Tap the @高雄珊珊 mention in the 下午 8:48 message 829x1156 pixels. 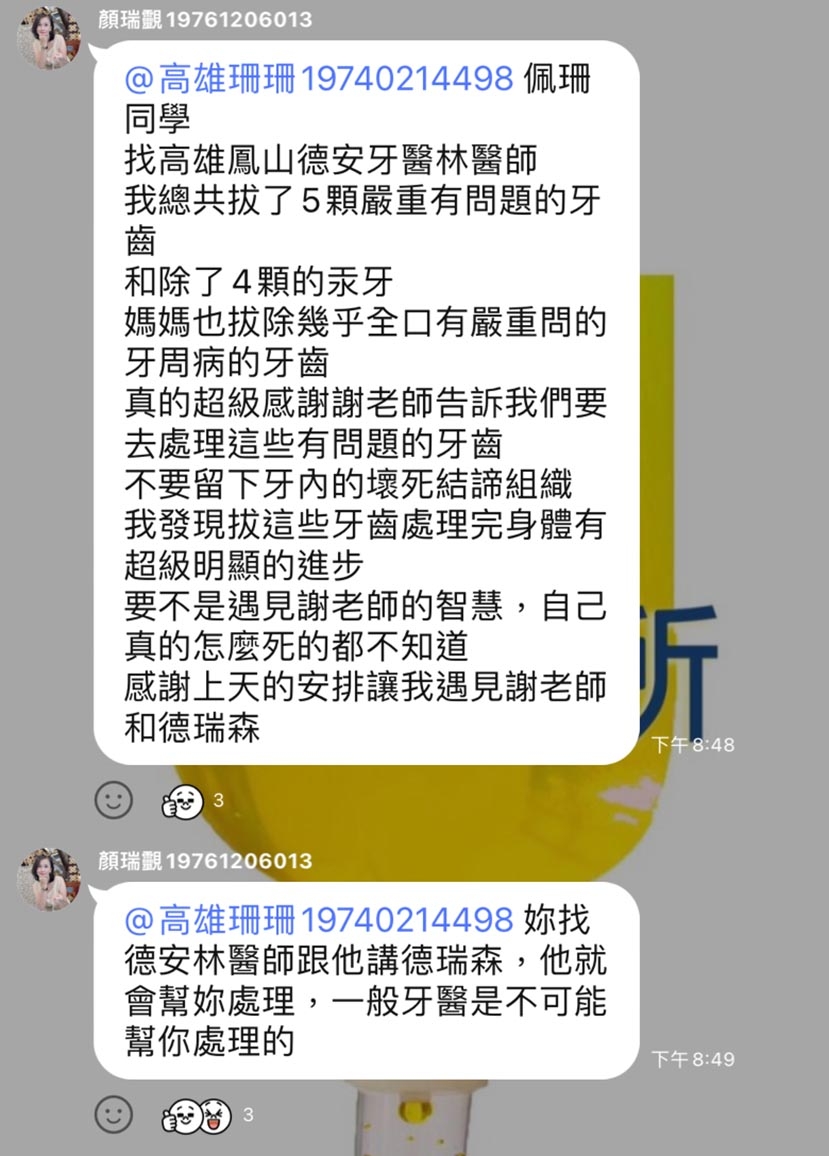320,79
